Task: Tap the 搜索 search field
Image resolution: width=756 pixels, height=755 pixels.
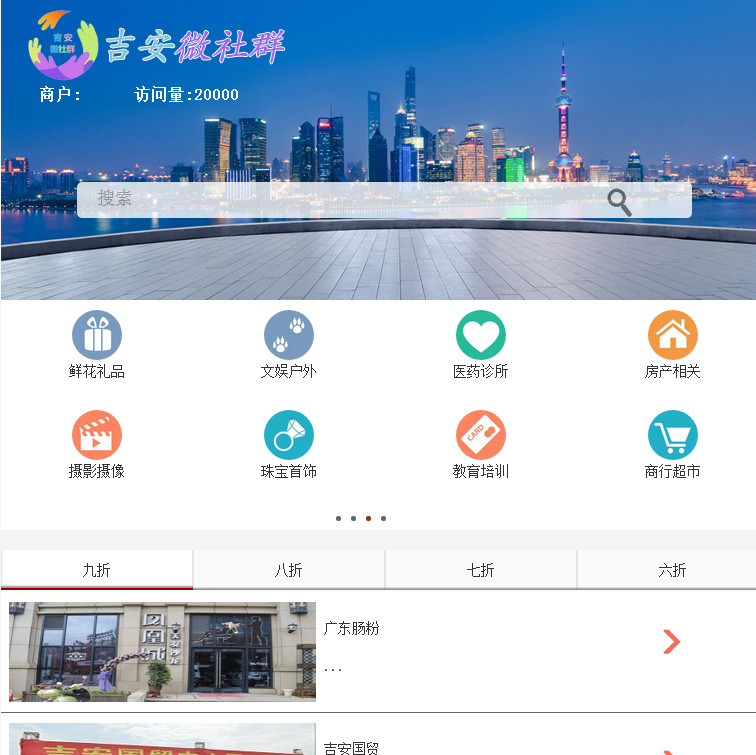Action: (340, 199)
